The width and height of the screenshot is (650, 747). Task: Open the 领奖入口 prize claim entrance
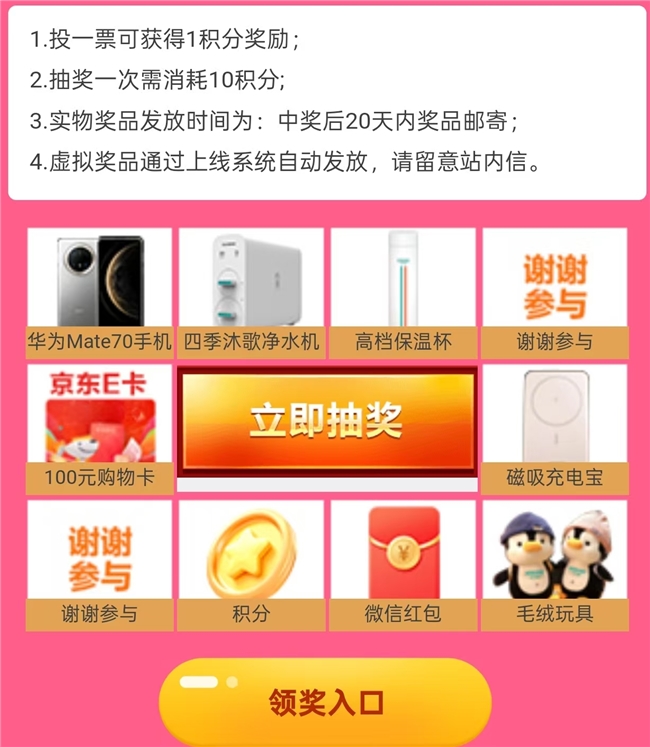tap(325, 701)
